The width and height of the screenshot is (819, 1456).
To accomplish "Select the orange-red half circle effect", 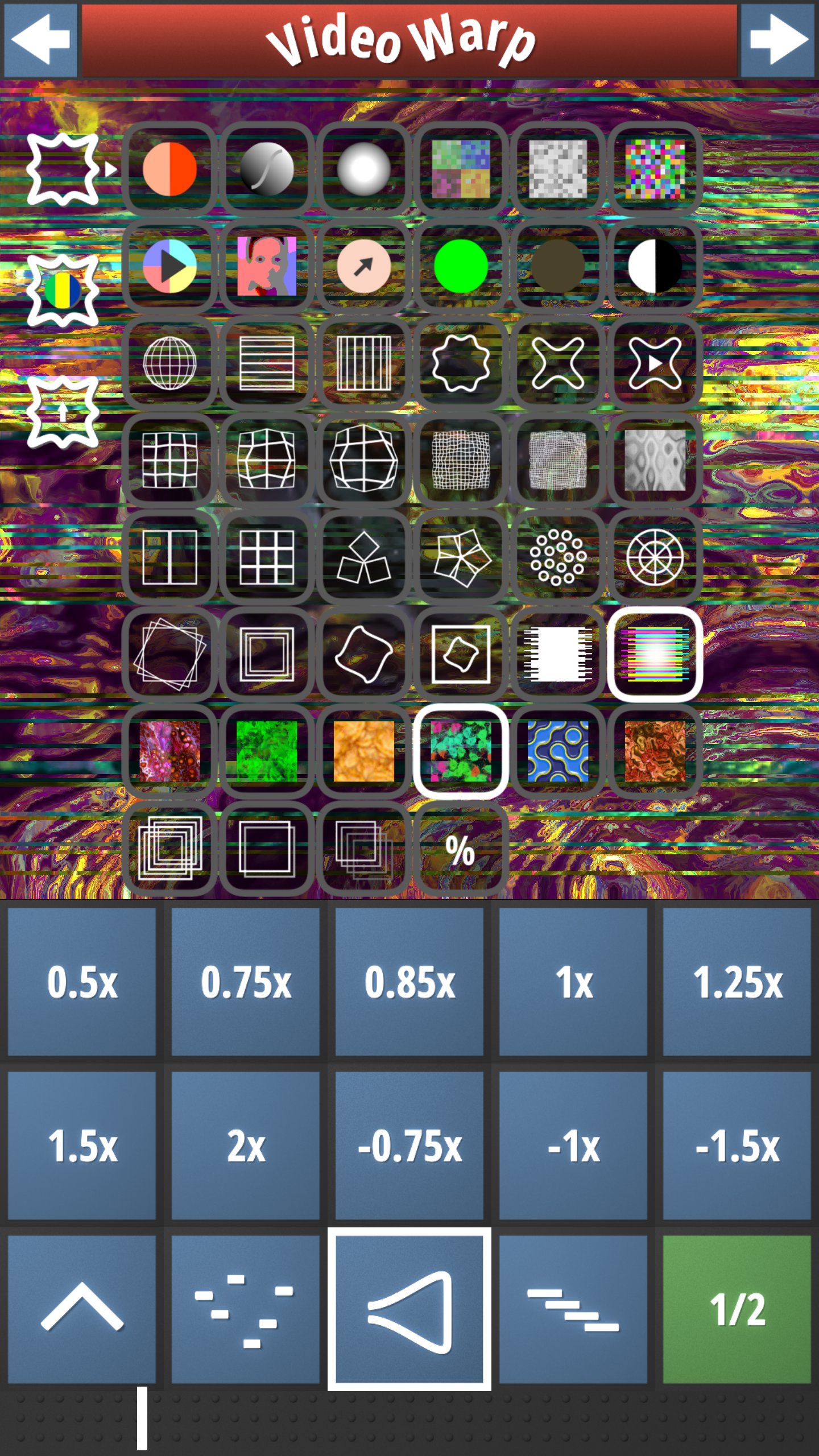I will pyautogui.click(x=169, y=169).
